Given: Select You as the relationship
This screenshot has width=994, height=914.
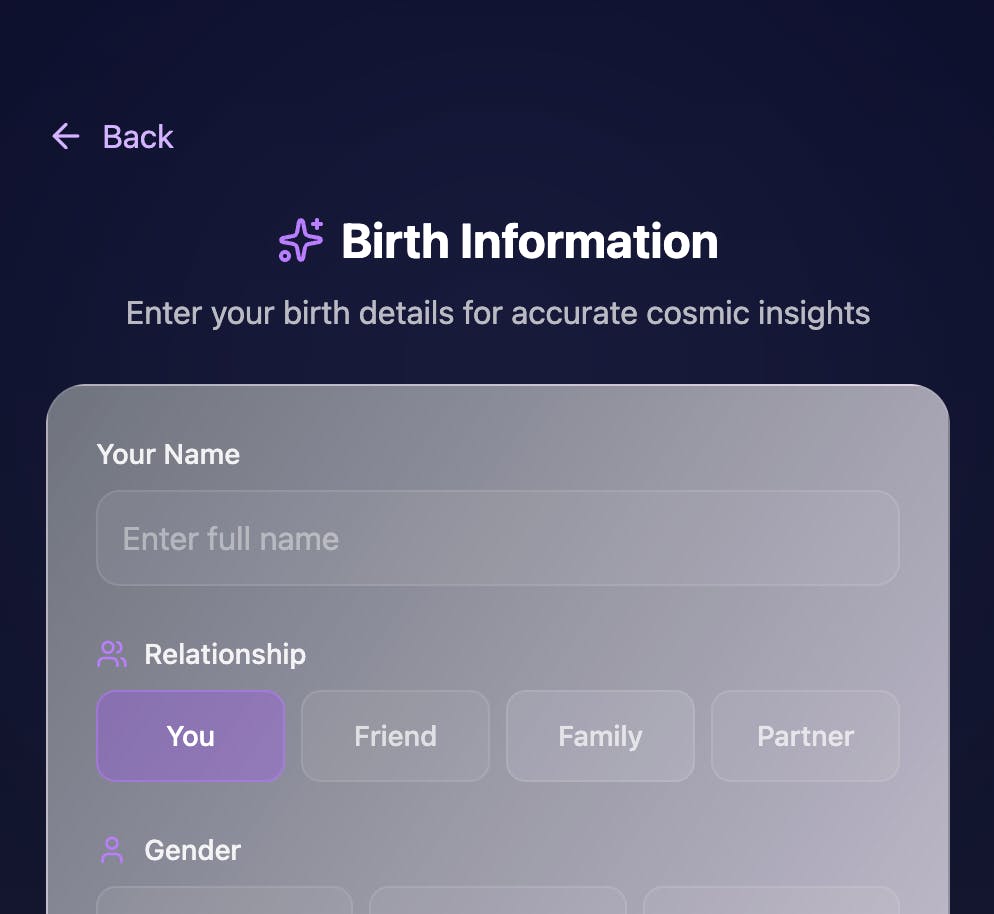Looking at the screenshot, I should [x=190, y=736].
